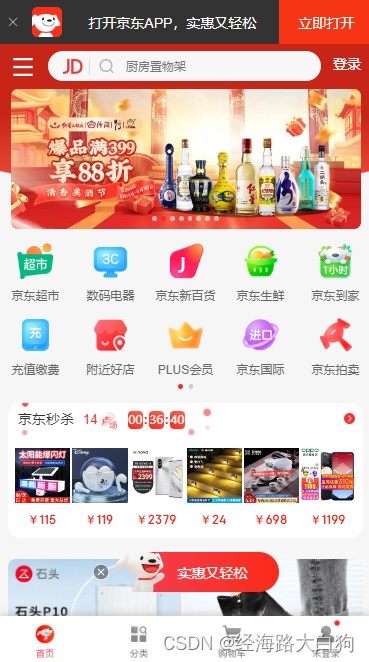Open 京东国际
This screenshot has width=369, height=662.
260,347
